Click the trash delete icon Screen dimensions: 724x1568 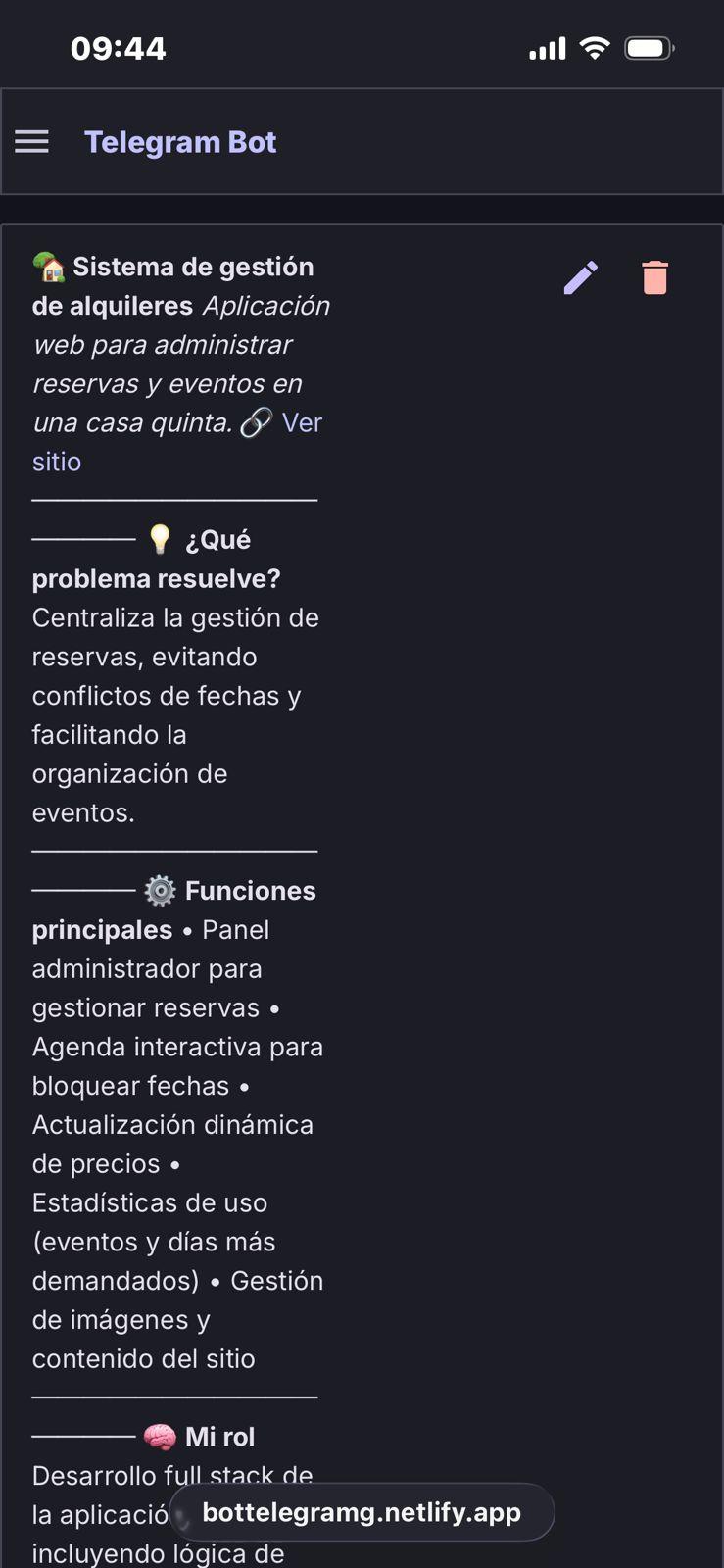(x=653, y=278)
